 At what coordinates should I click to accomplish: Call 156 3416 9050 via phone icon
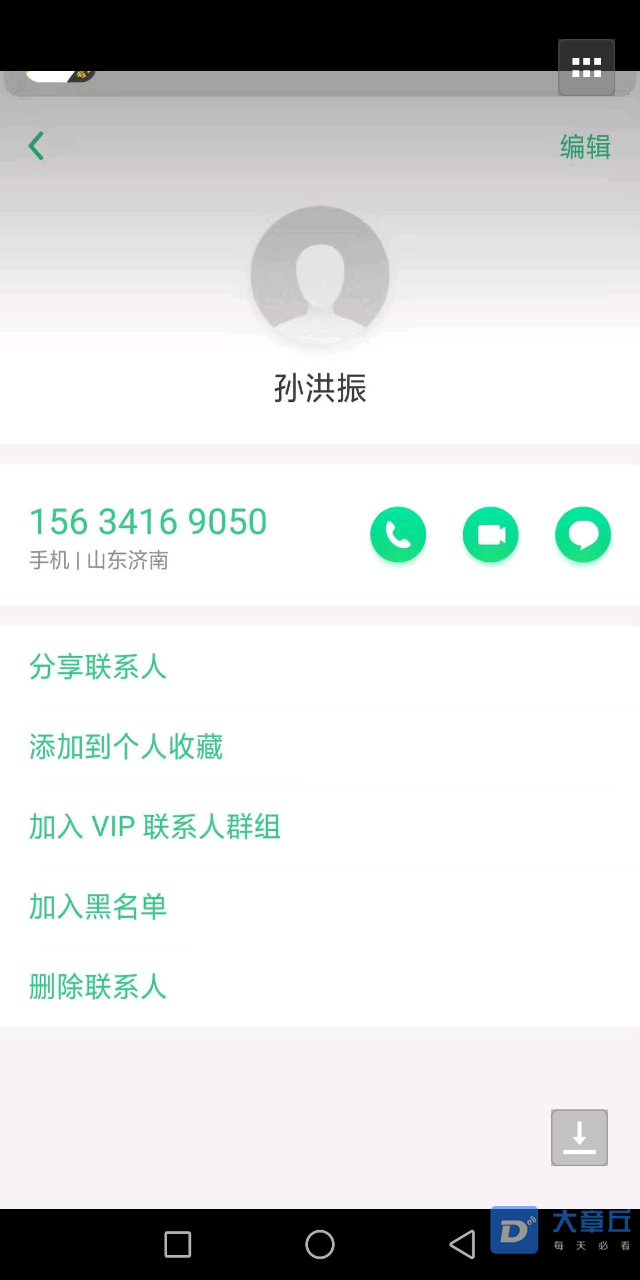(398, 535)
